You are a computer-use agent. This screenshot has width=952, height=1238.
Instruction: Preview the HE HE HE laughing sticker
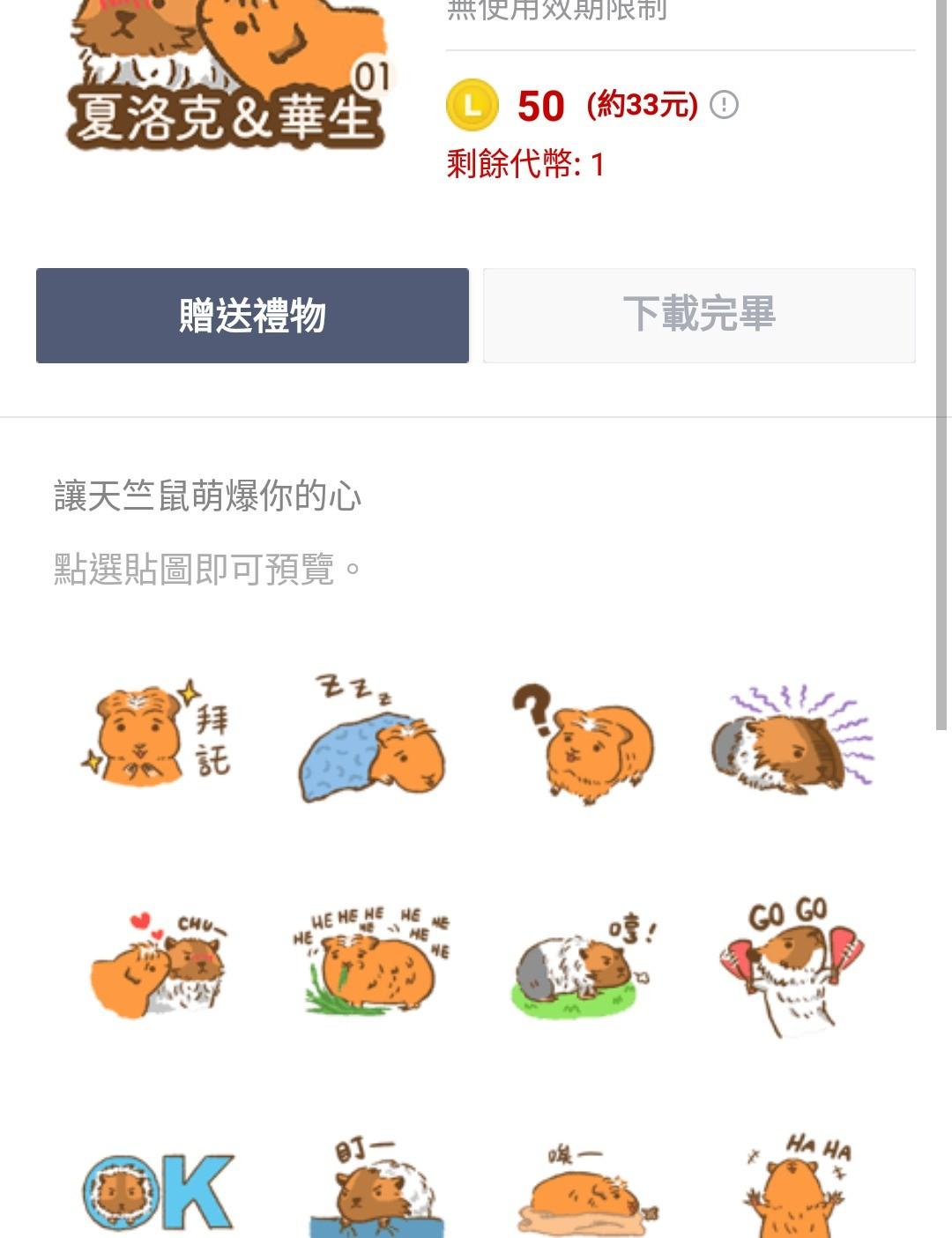pyautogui.click(x=372, y=961)
